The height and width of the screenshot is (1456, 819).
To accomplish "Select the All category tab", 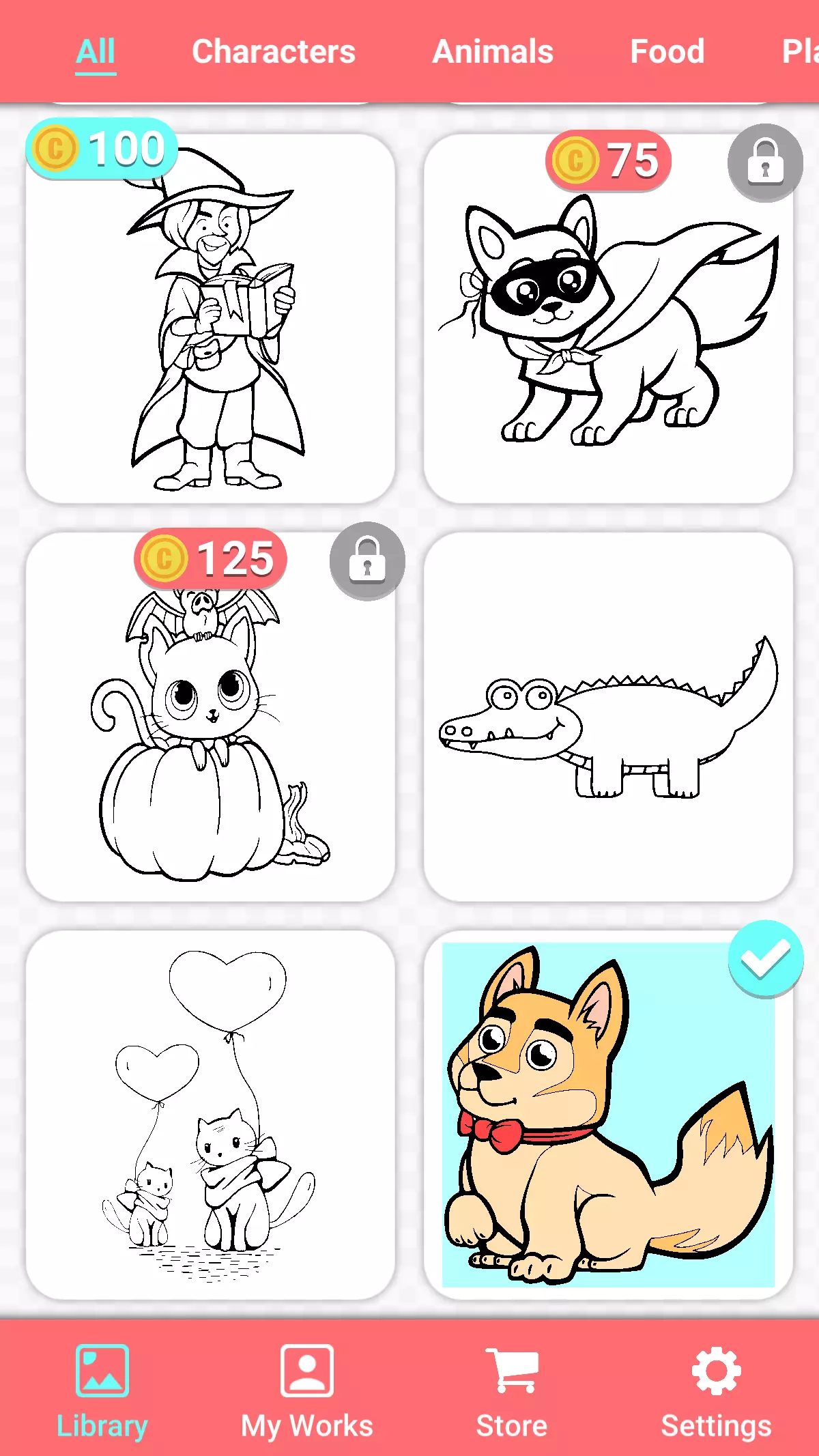I will click(96, 52).
